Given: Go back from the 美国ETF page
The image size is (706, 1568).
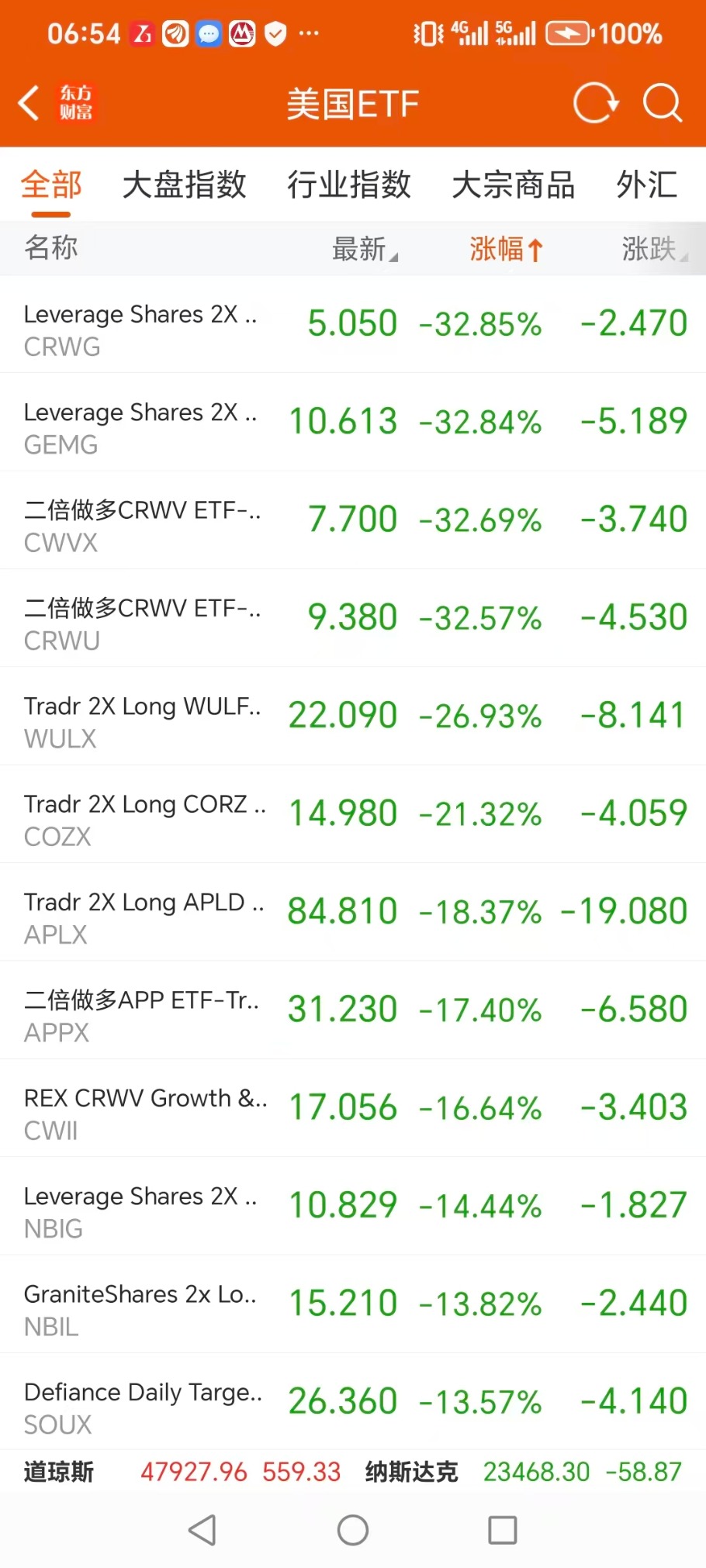Looking at the screenshot, I should (x=29, y=103).
